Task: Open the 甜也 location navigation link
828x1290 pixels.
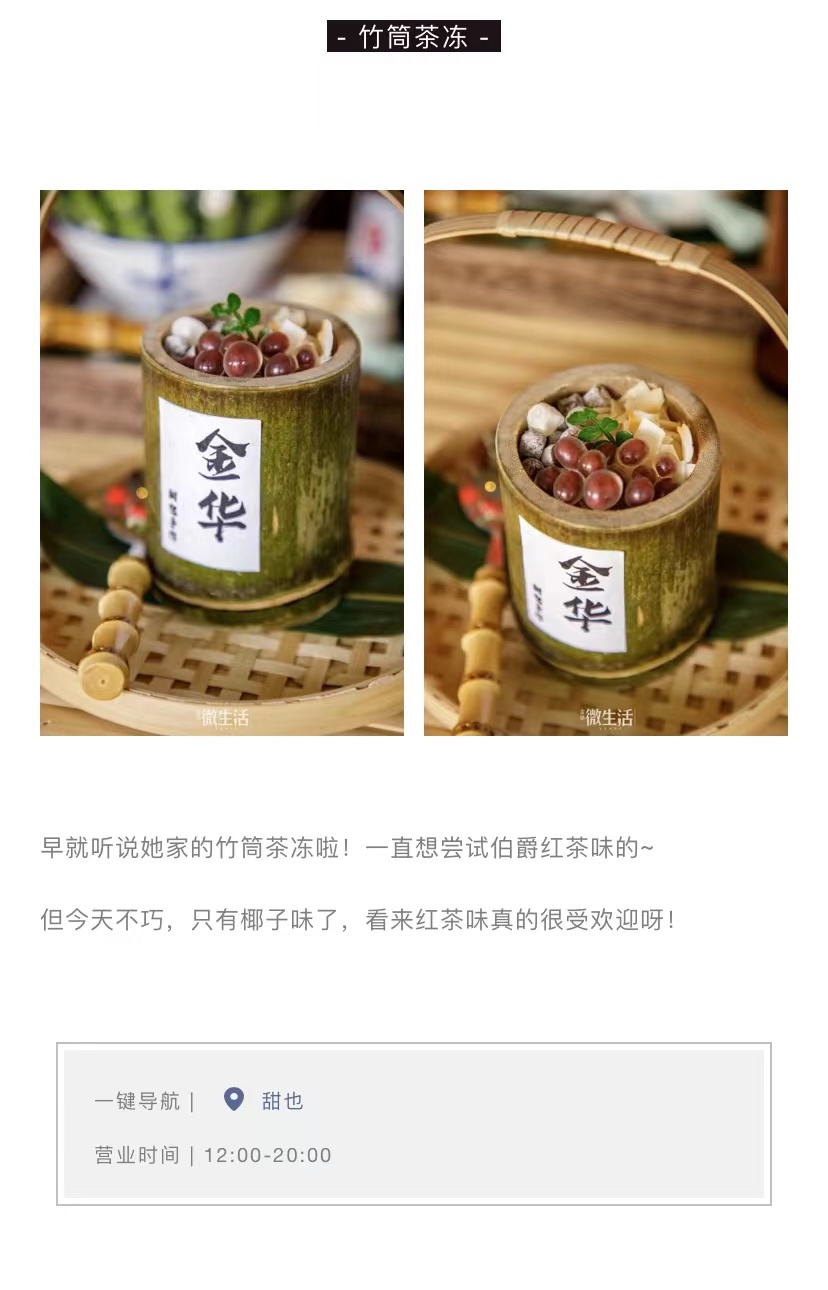Action: (x=281, y=1101)
